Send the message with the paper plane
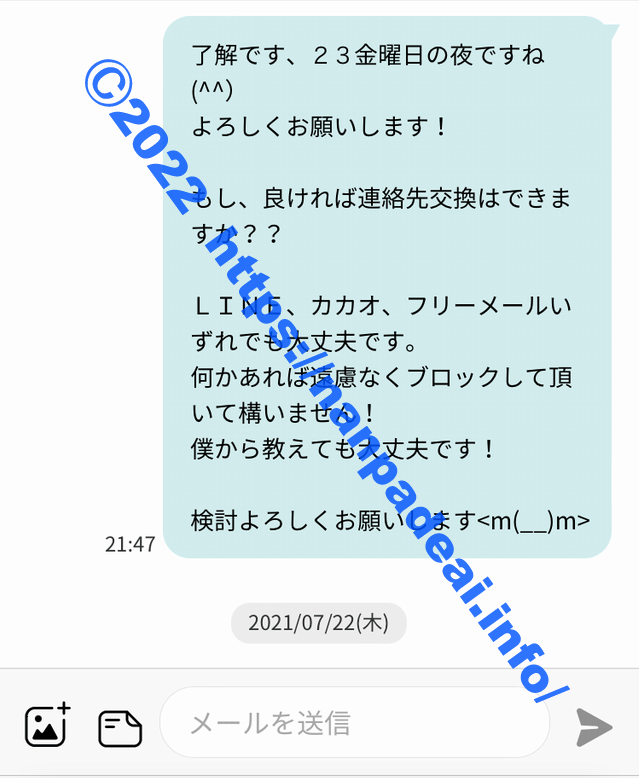 [x=594, y=727]
